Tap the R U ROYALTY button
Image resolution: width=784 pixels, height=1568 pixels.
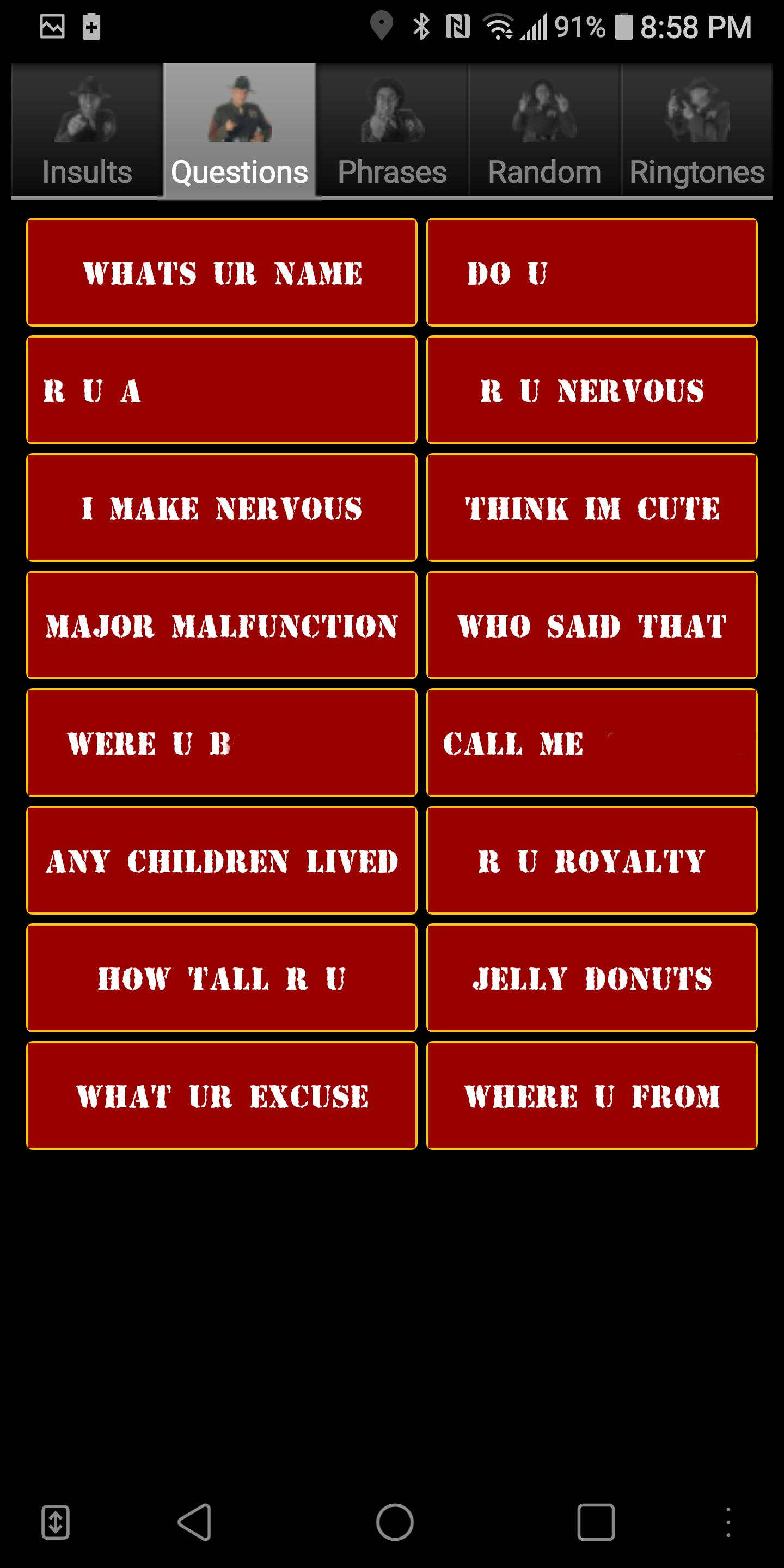point(592,860)
